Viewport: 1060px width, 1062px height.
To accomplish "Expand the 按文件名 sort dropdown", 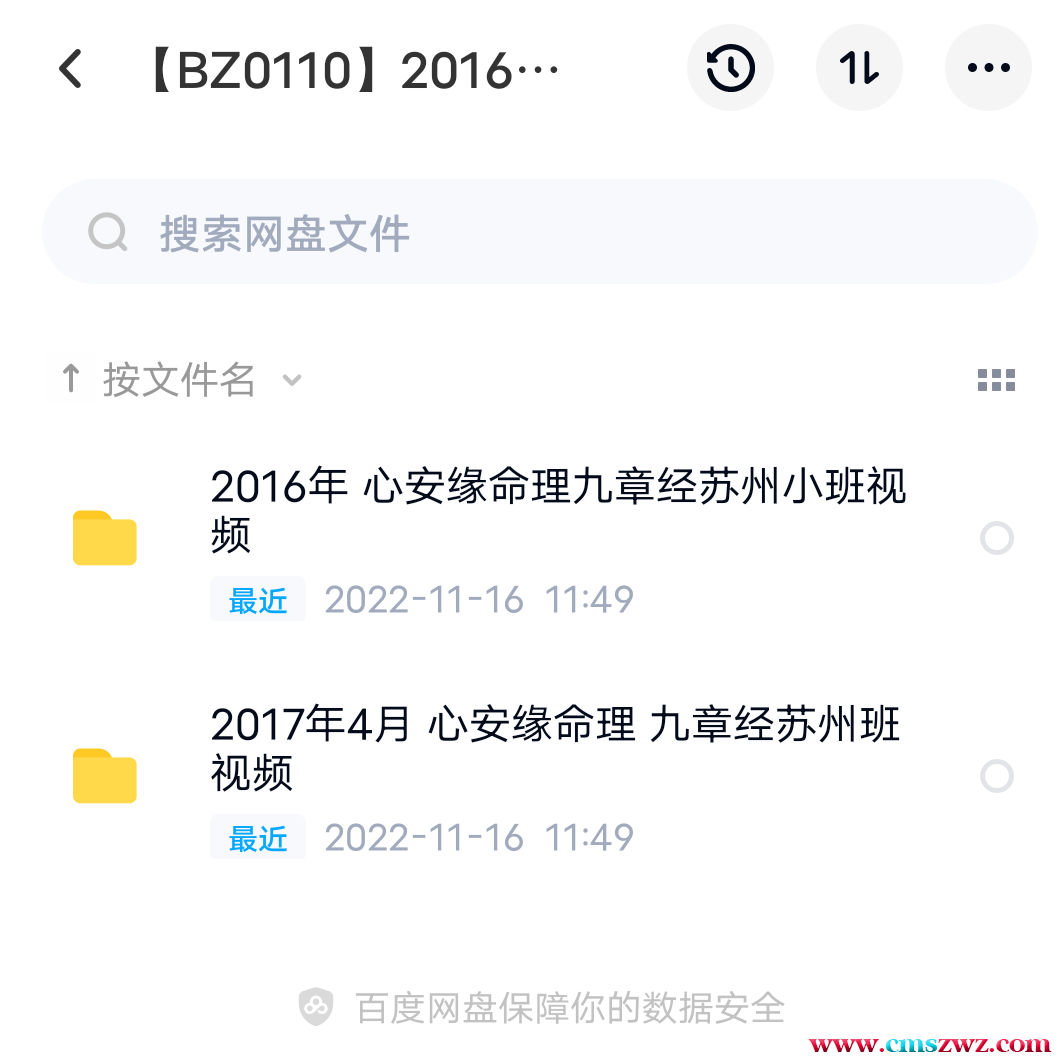I will pos(180,380).
